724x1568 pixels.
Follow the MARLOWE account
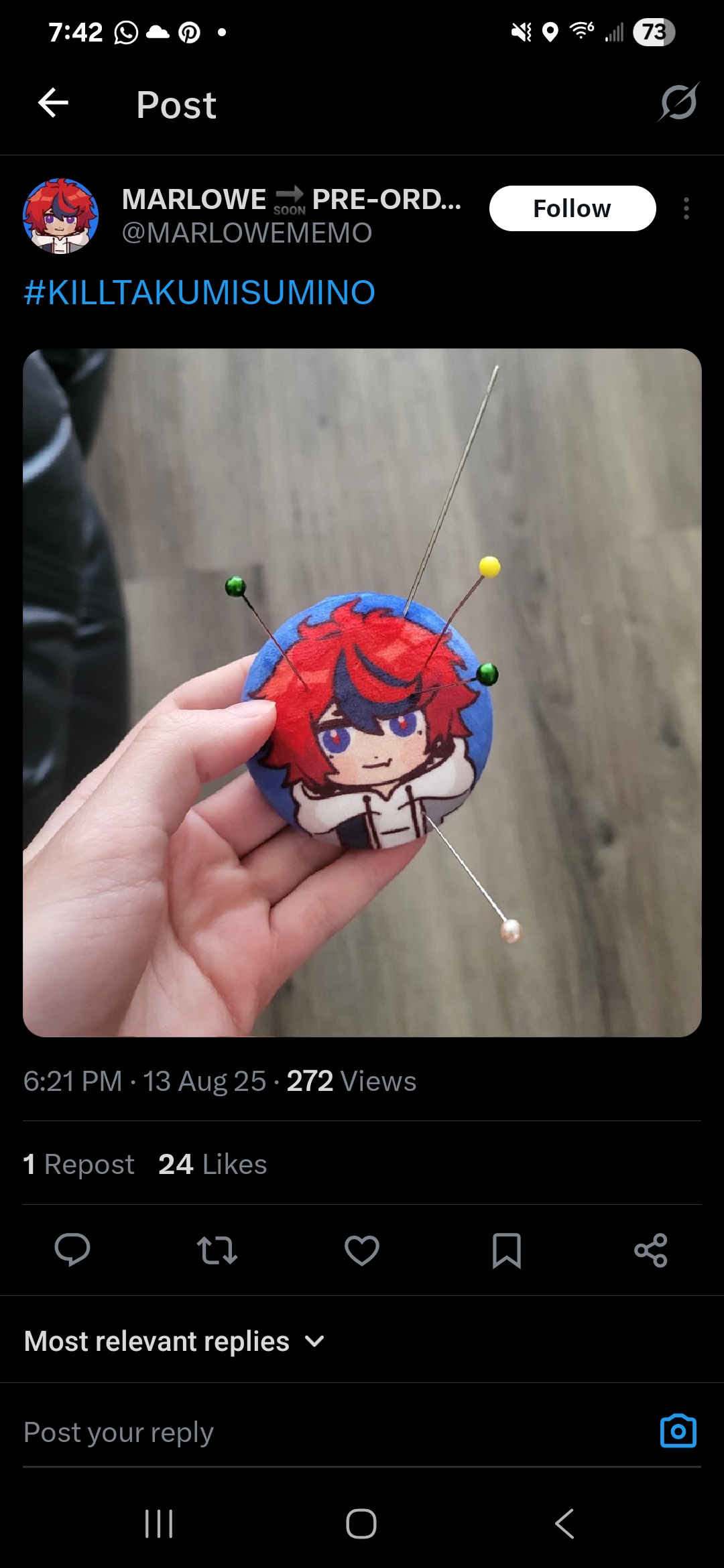[572, 208]
